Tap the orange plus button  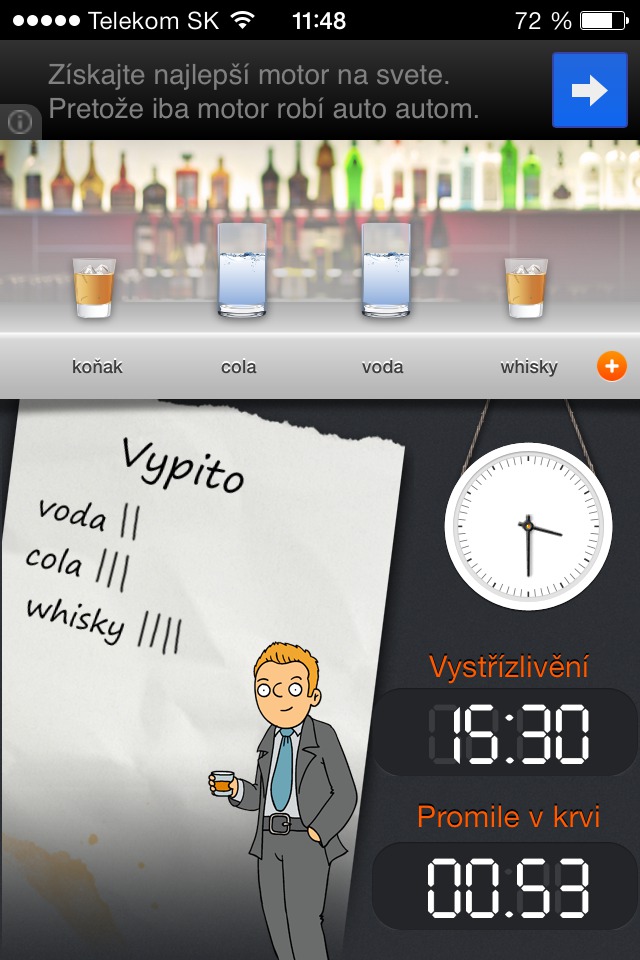[x=611, y=366]
